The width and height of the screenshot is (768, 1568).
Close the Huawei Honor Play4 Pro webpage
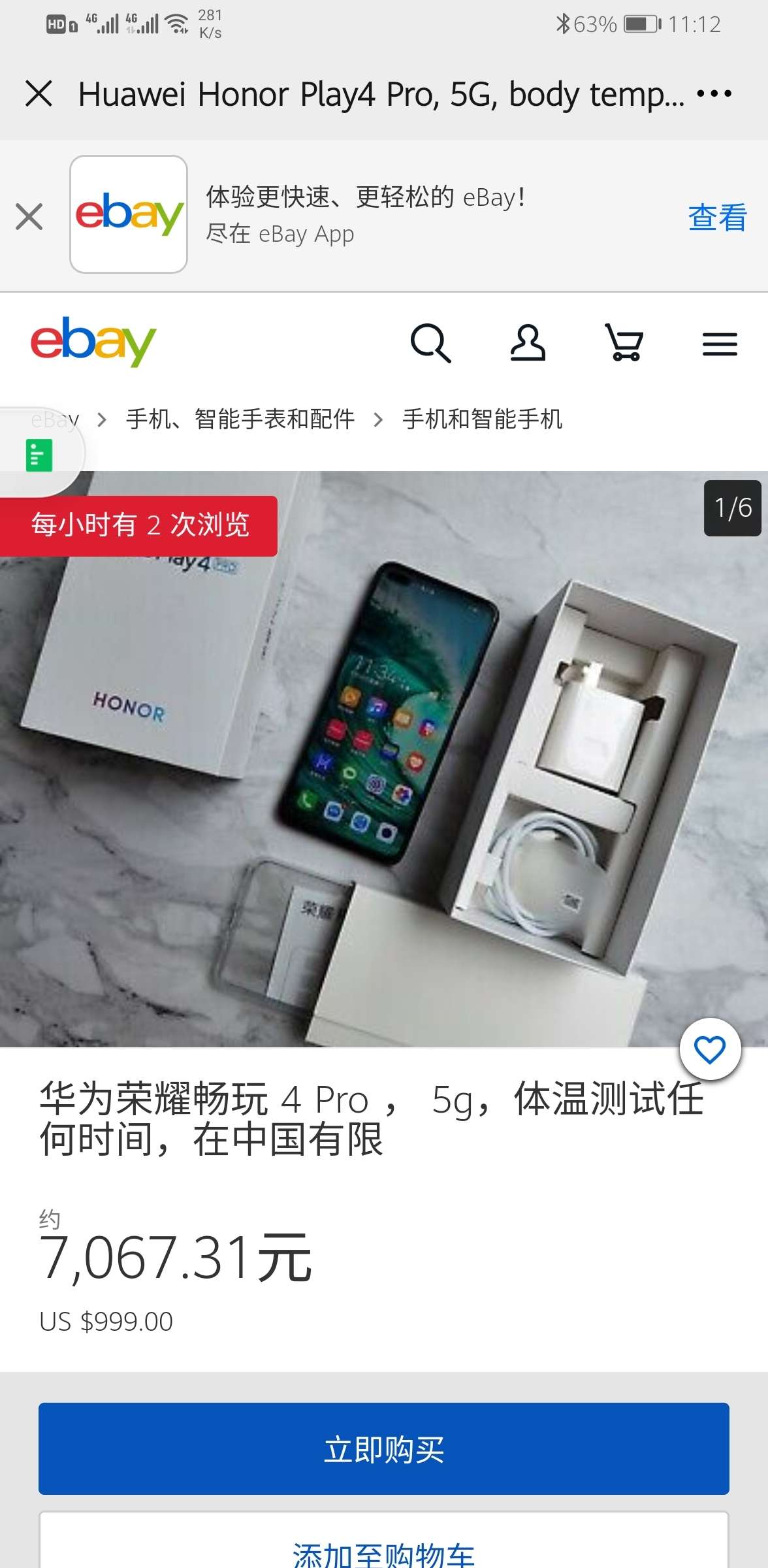coord(39,93)
